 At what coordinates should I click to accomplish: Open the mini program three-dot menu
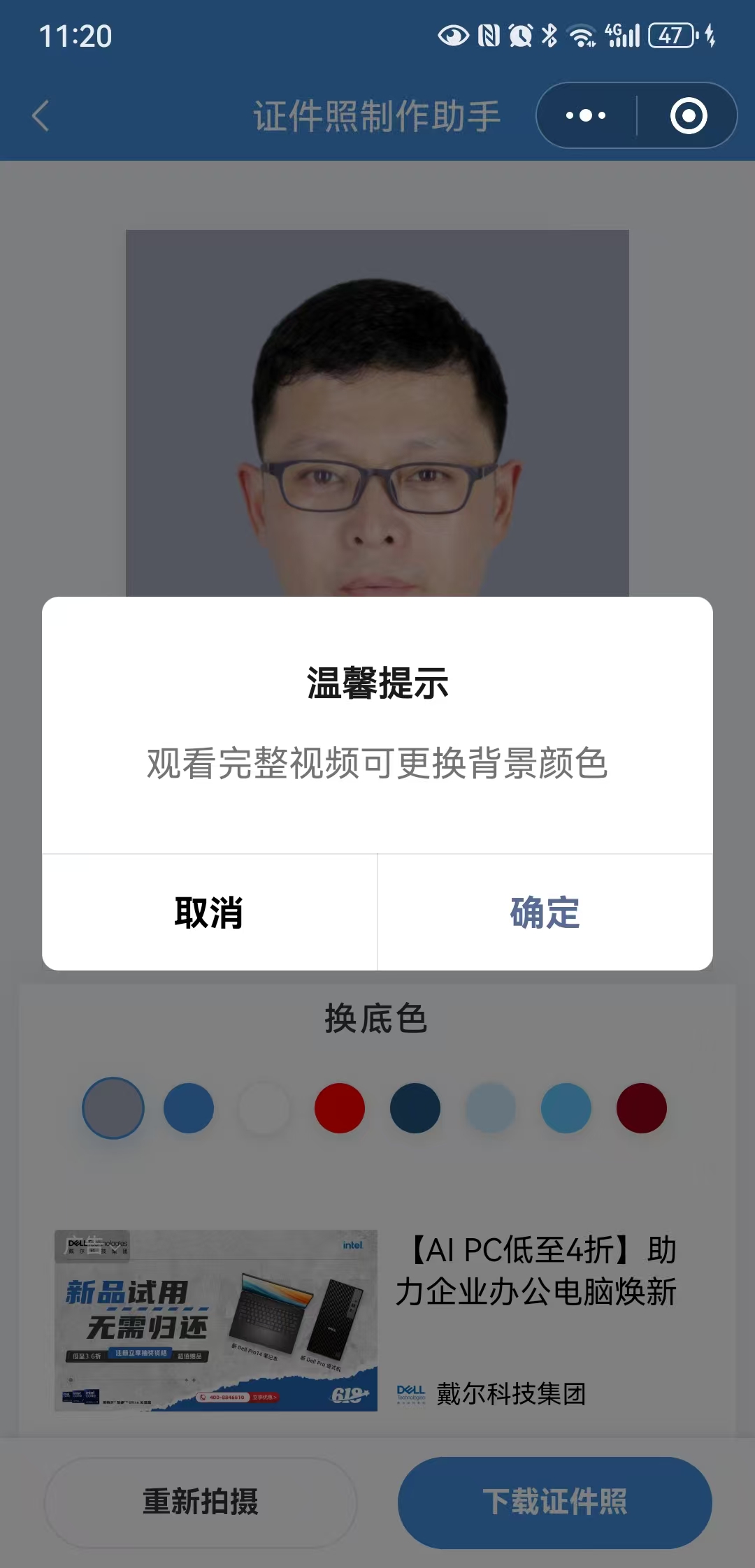[x=586, y=116]
